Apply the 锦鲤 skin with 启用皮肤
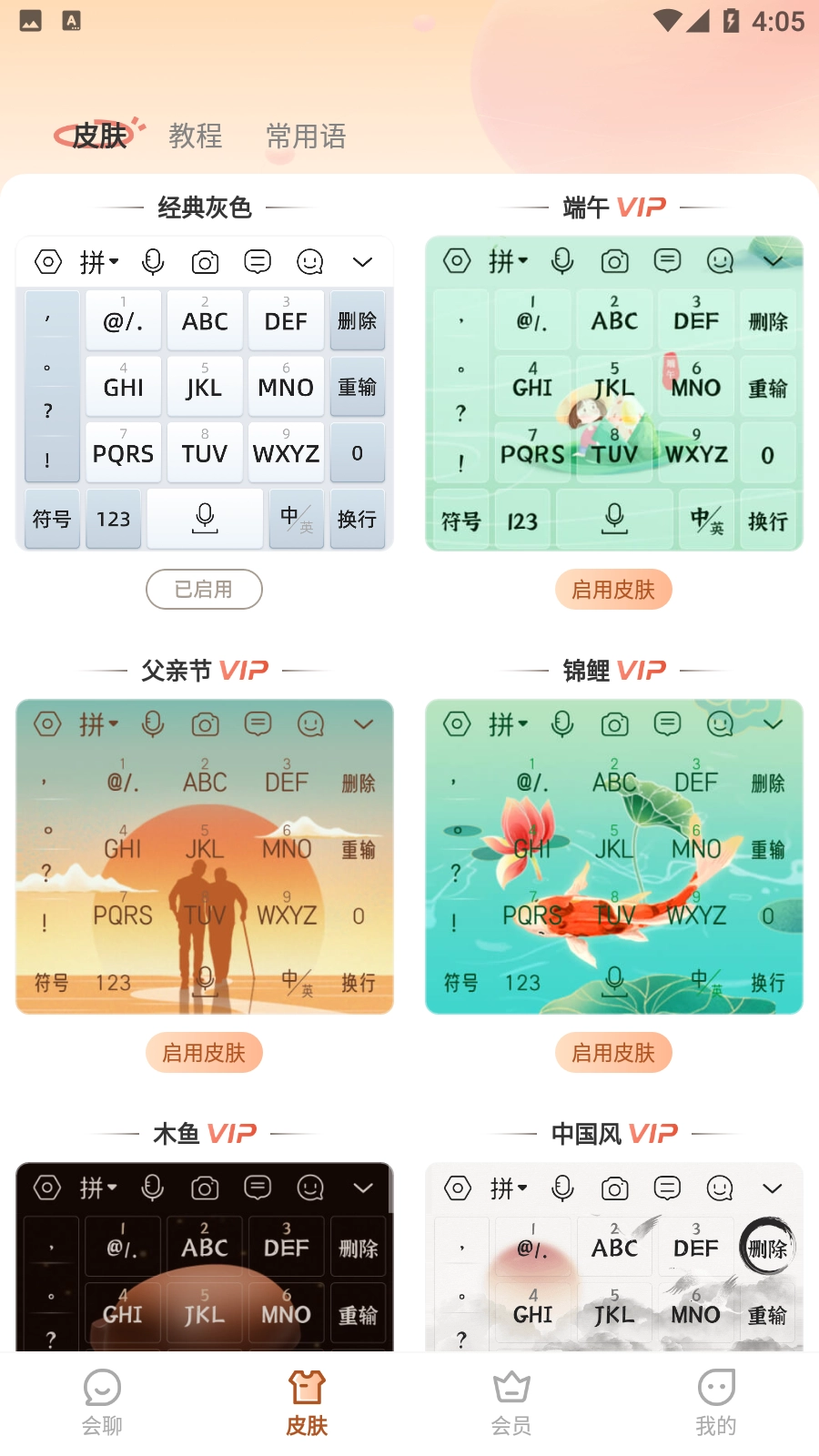 tap(613, 1053)
